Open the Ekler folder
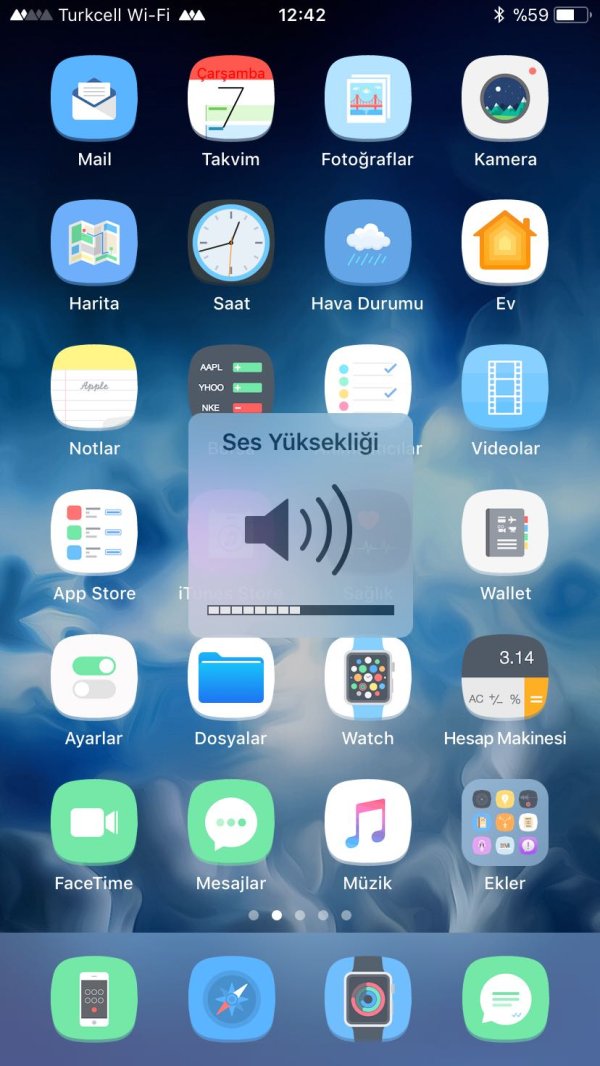This screenshot has width=600, height=1066. coord(505,822)
